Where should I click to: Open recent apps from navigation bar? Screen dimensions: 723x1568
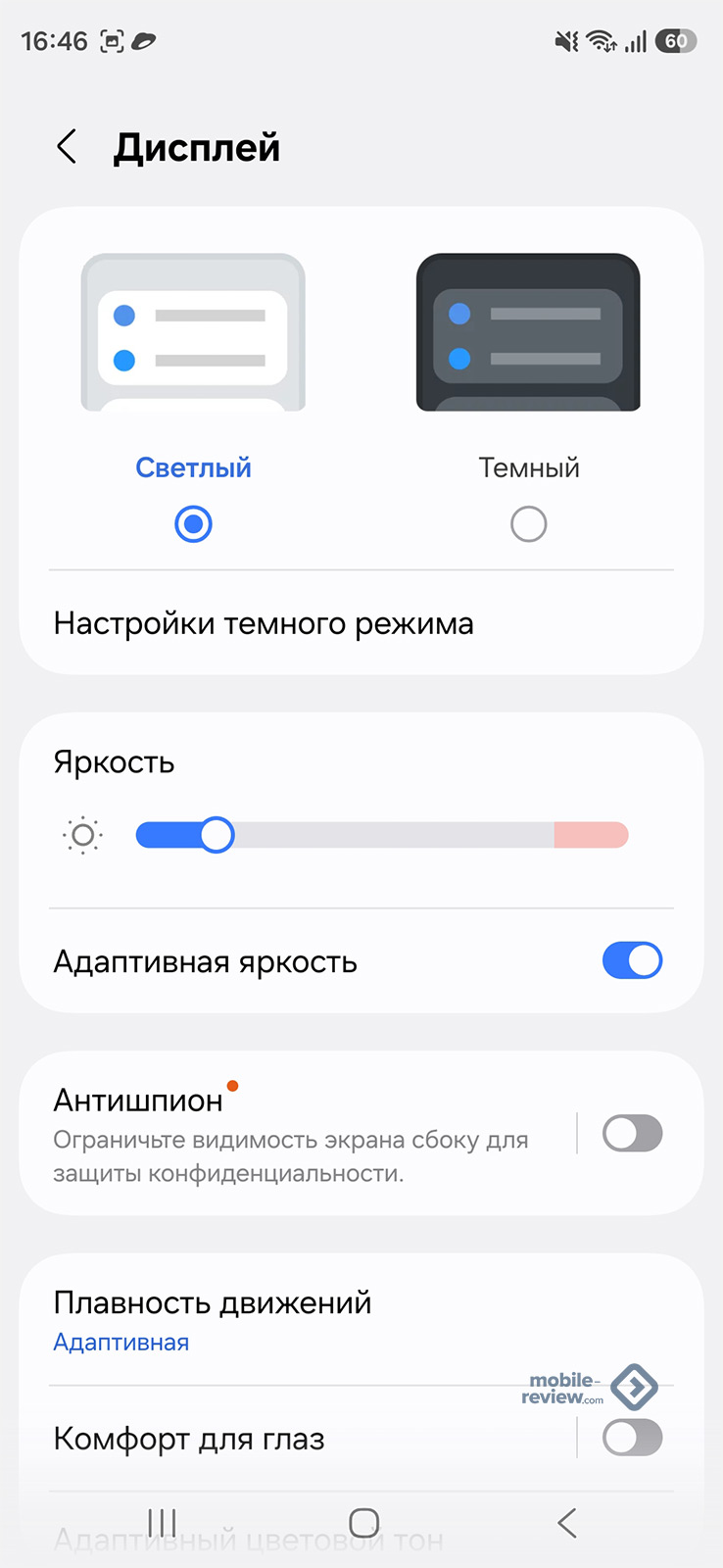pos(162,1522)
